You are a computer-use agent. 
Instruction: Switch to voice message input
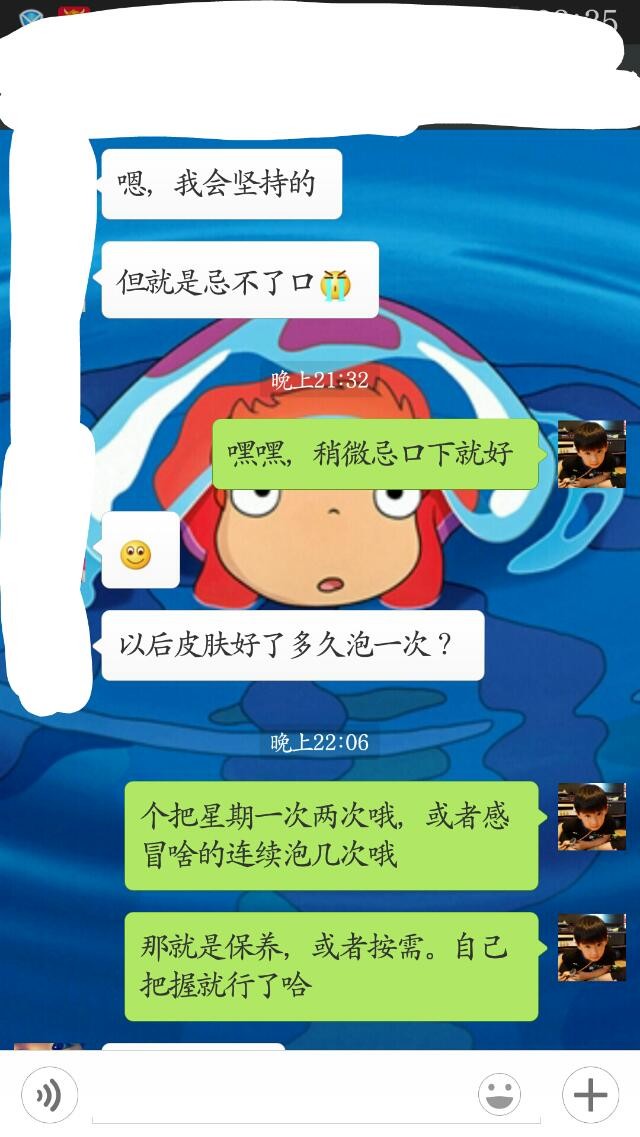pos(47,1095)
